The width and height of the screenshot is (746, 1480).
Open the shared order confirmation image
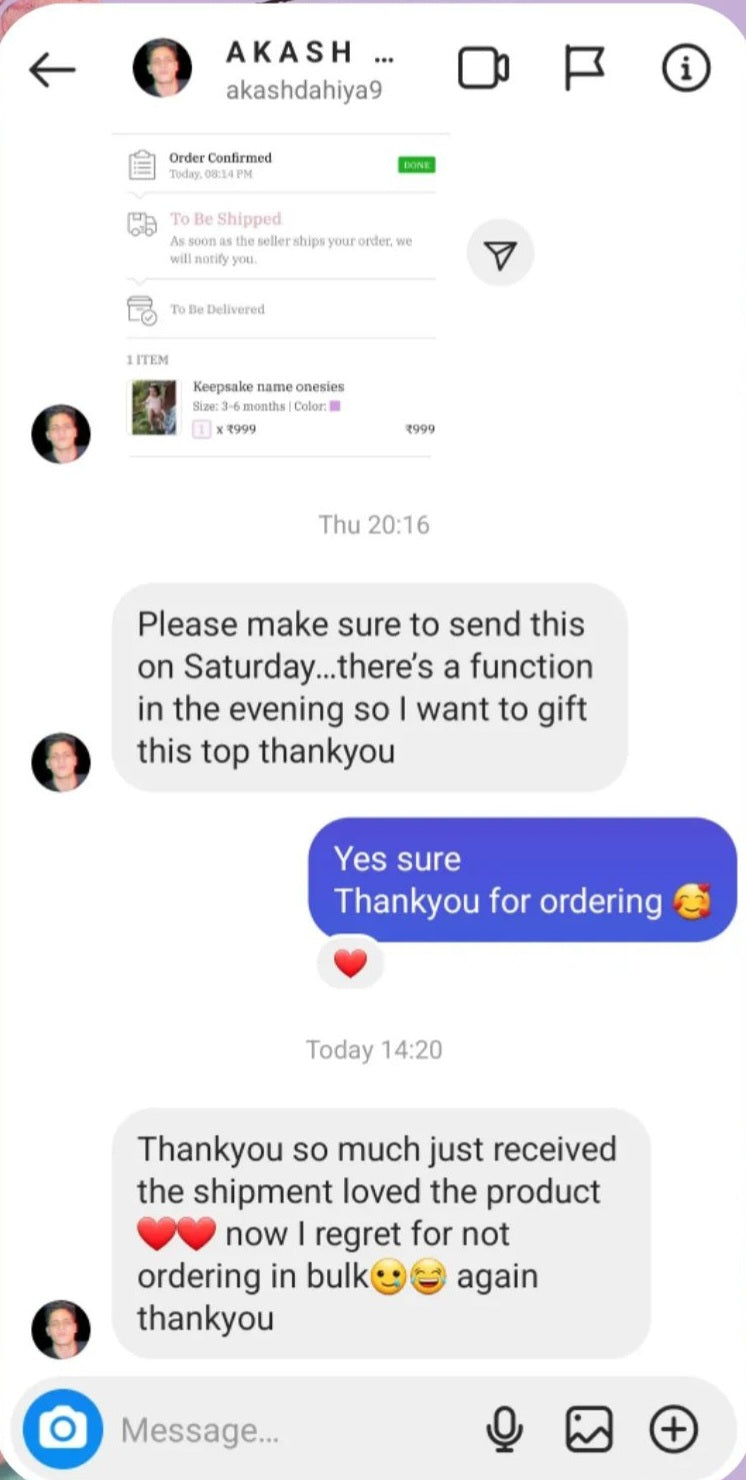[282, 296]
